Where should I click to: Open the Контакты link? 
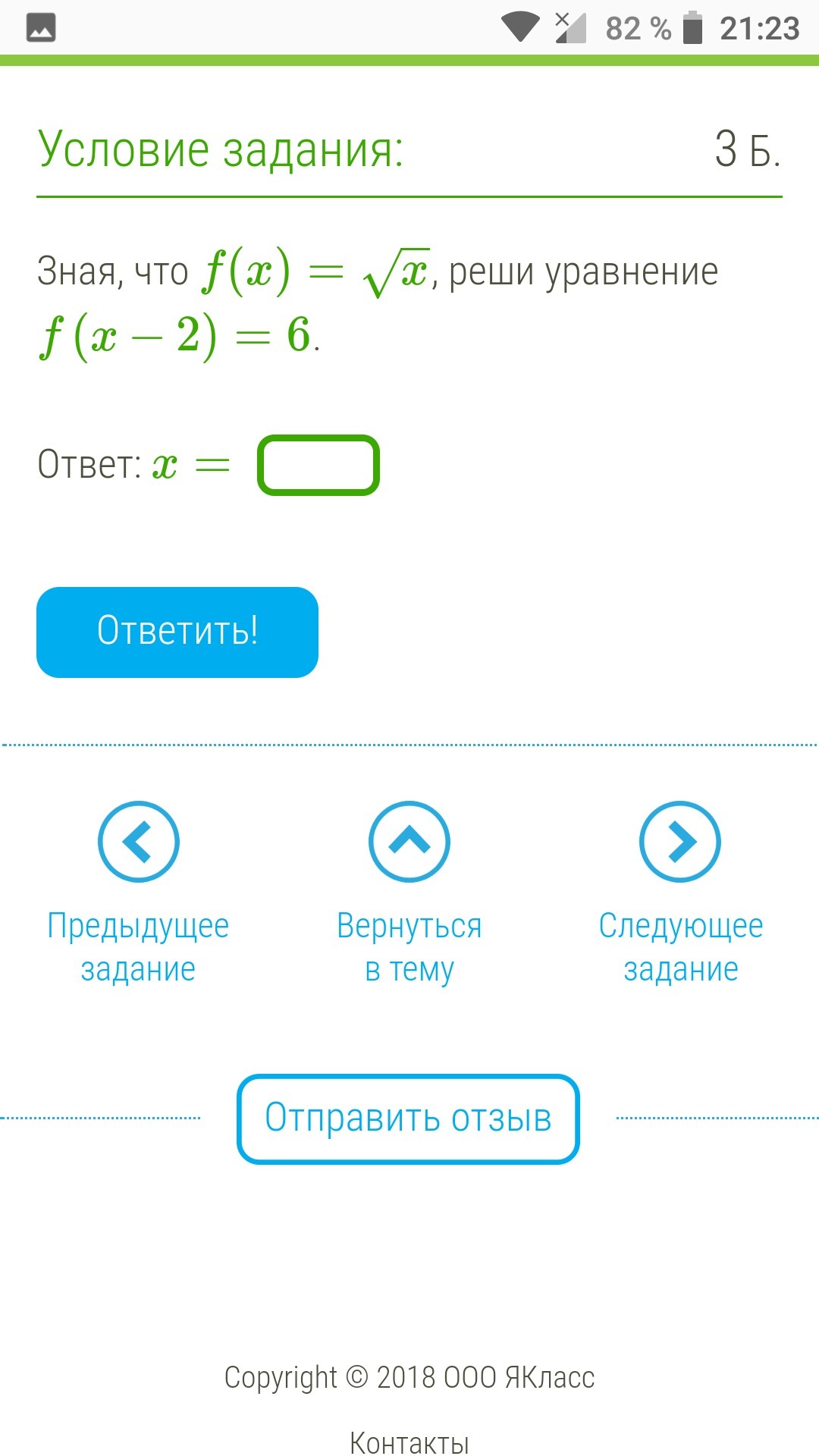click(x=409, y=1442)
